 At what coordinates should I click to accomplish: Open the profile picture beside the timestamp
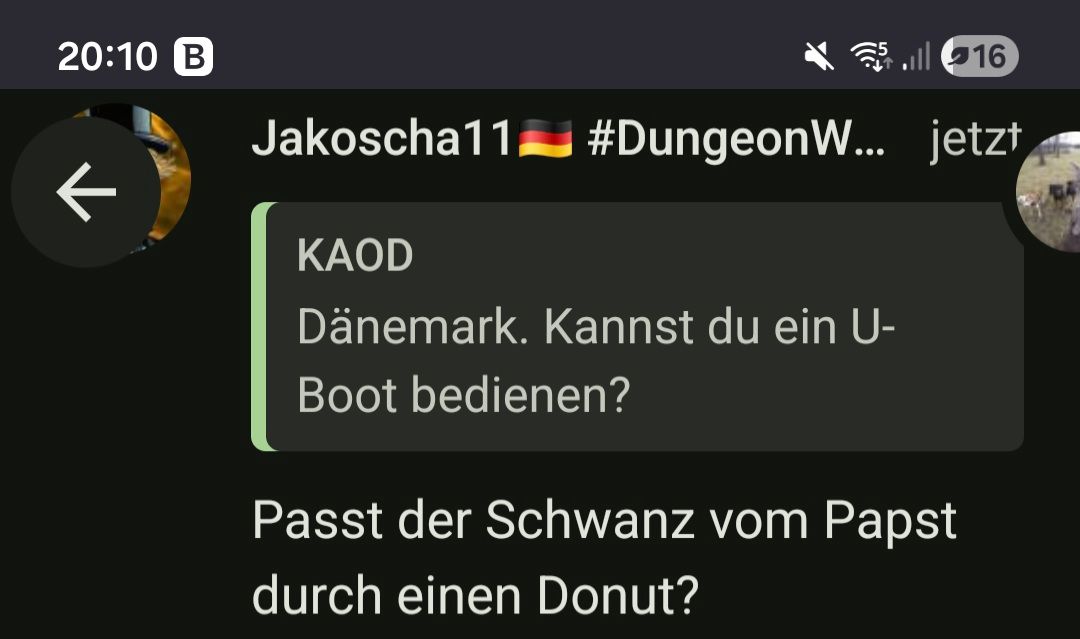click(x=1050, y=192)
